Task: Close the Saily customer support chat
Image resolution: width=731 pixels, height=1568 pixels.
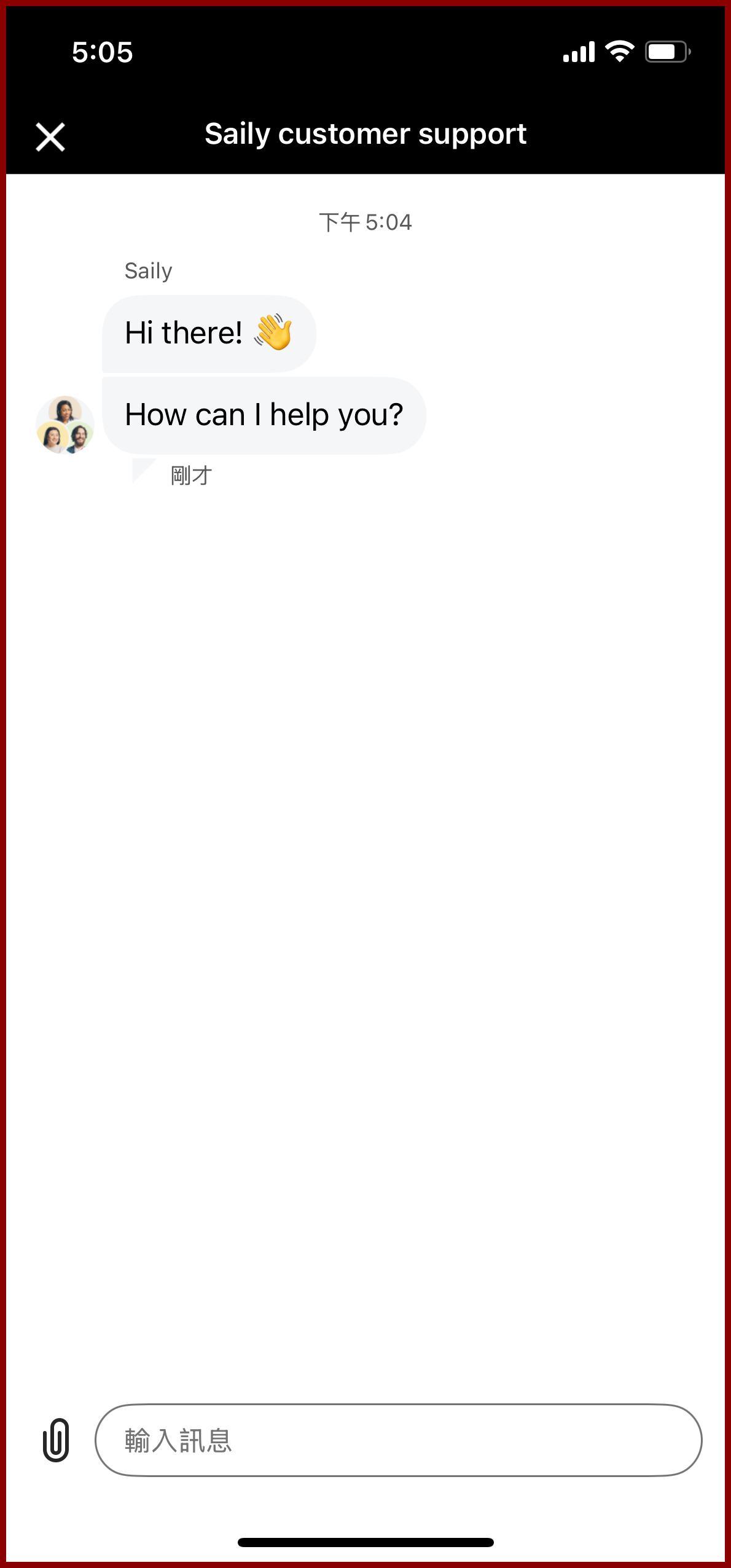Action: tap(50, 136)
